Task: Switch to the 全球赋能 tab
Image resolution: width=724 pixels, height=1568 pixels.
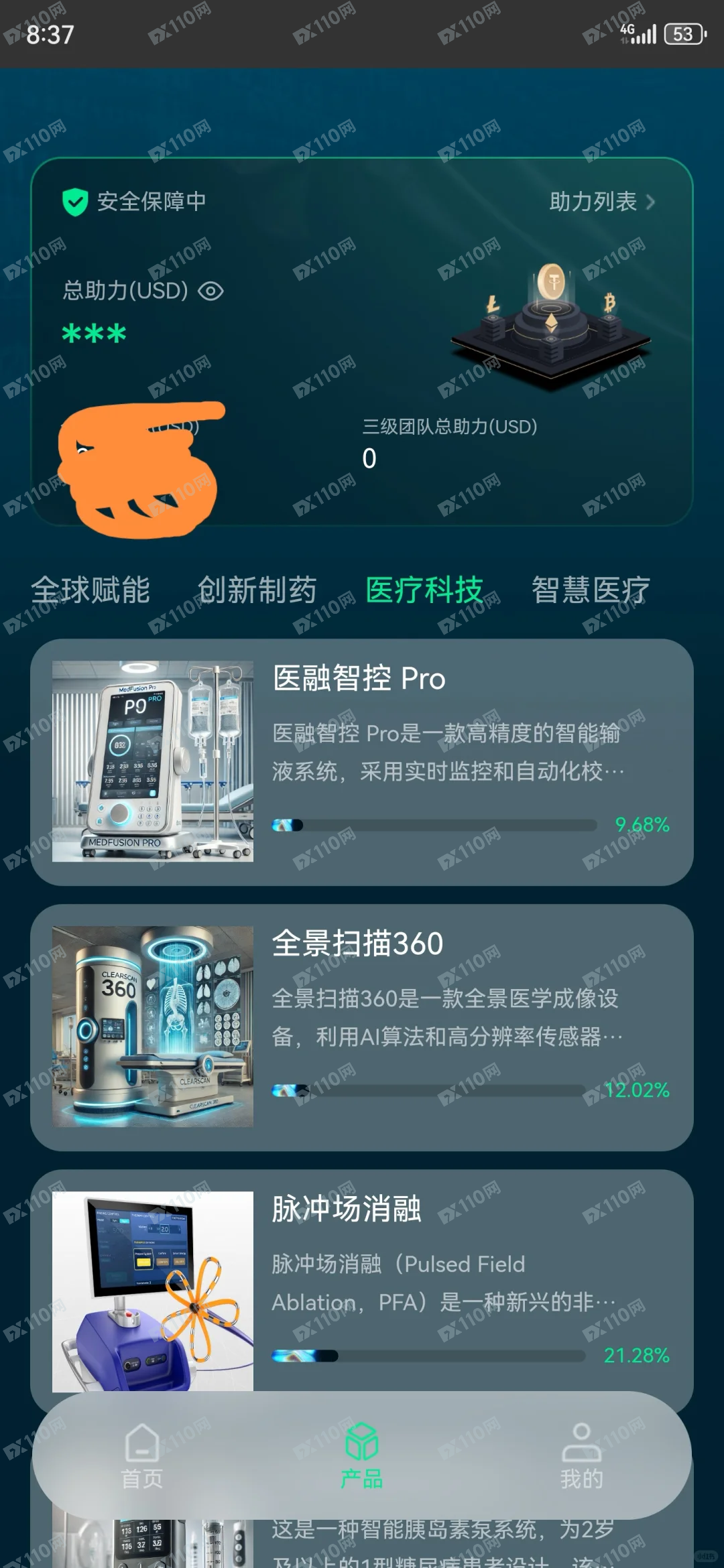Action: pos(90,590)
